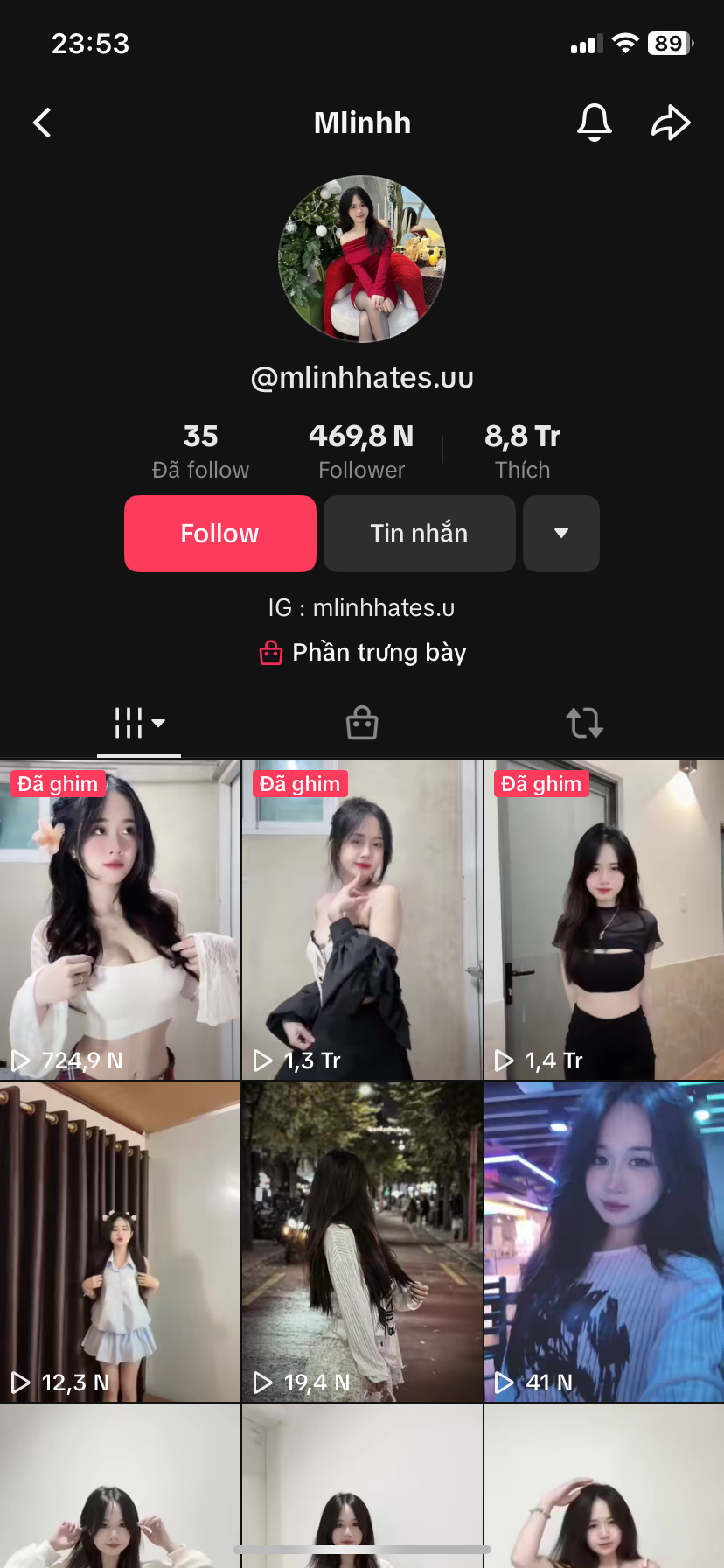This screenshot has height=1568, width=724.
Task: Share this profile with the arrow icon
Action: (671, 122)
